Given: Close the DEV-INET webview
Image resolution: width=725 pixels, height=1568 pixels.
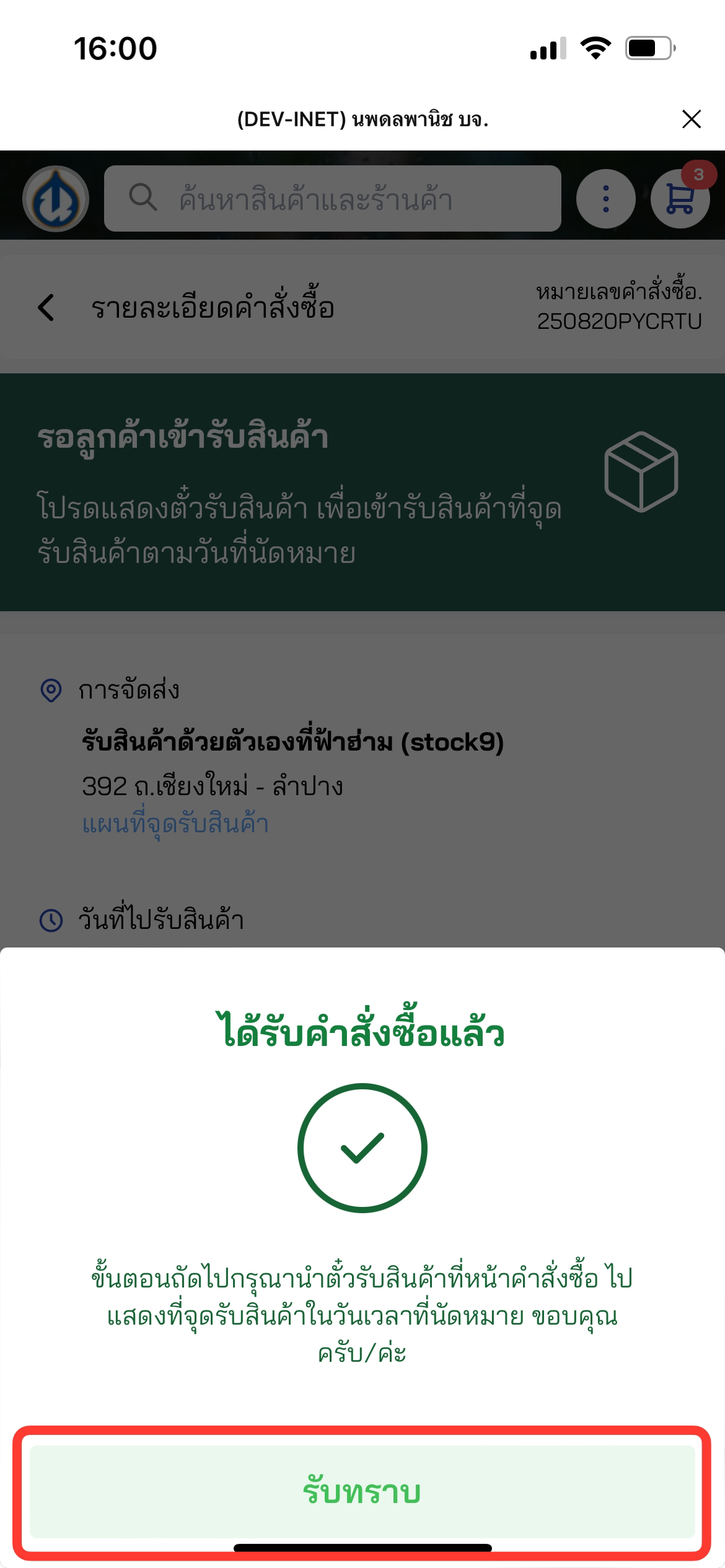Looking at the screenshot, I should tap(691, 119).
